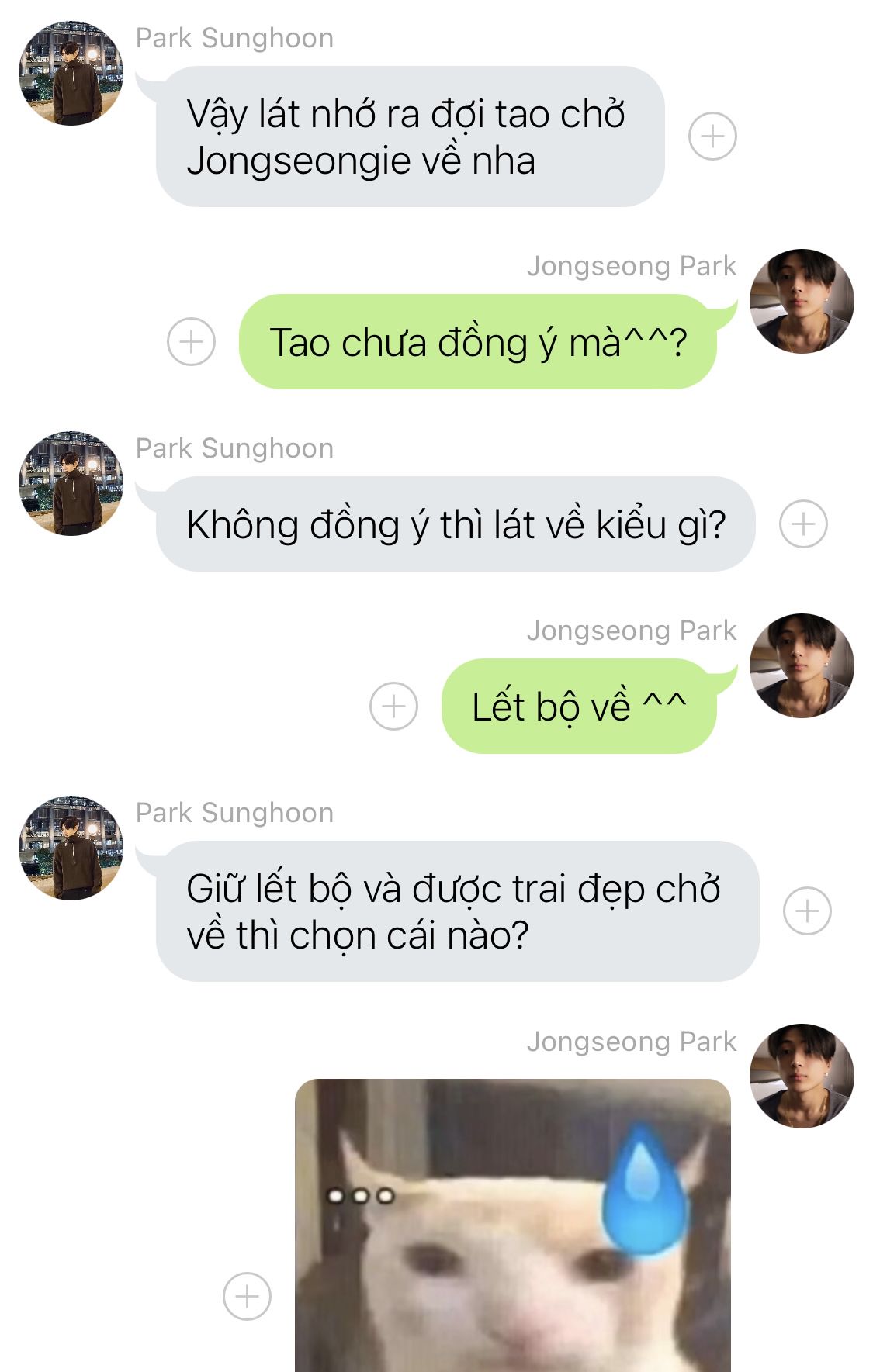The width and height of the screenshot is (873, 1372).
Task: Open Jongseong Park's avatar beside "Tao chưa đồng ý"
Action: point(802,301)
